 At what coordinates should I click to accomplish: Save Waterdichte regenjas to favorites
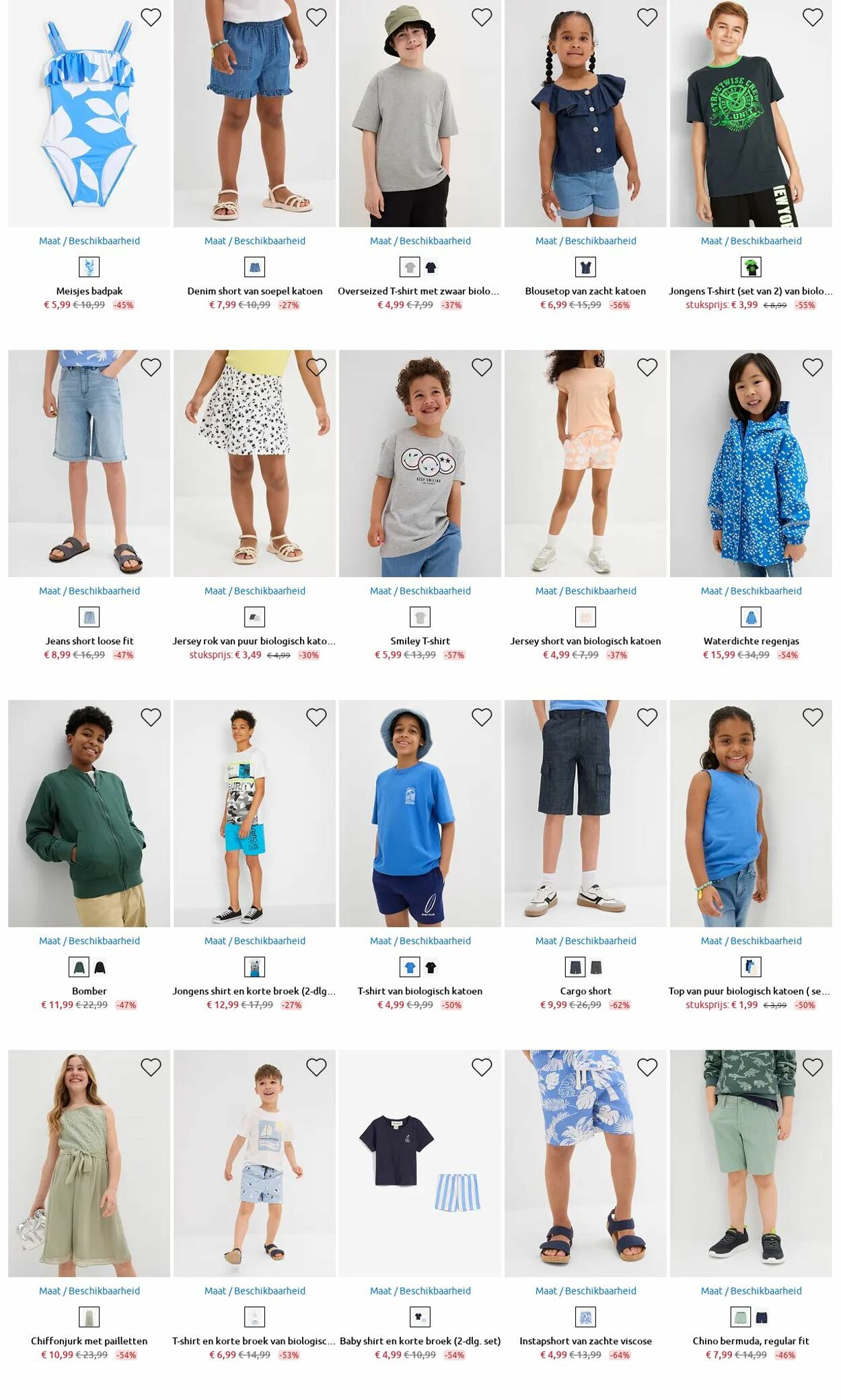coord(813,367)
